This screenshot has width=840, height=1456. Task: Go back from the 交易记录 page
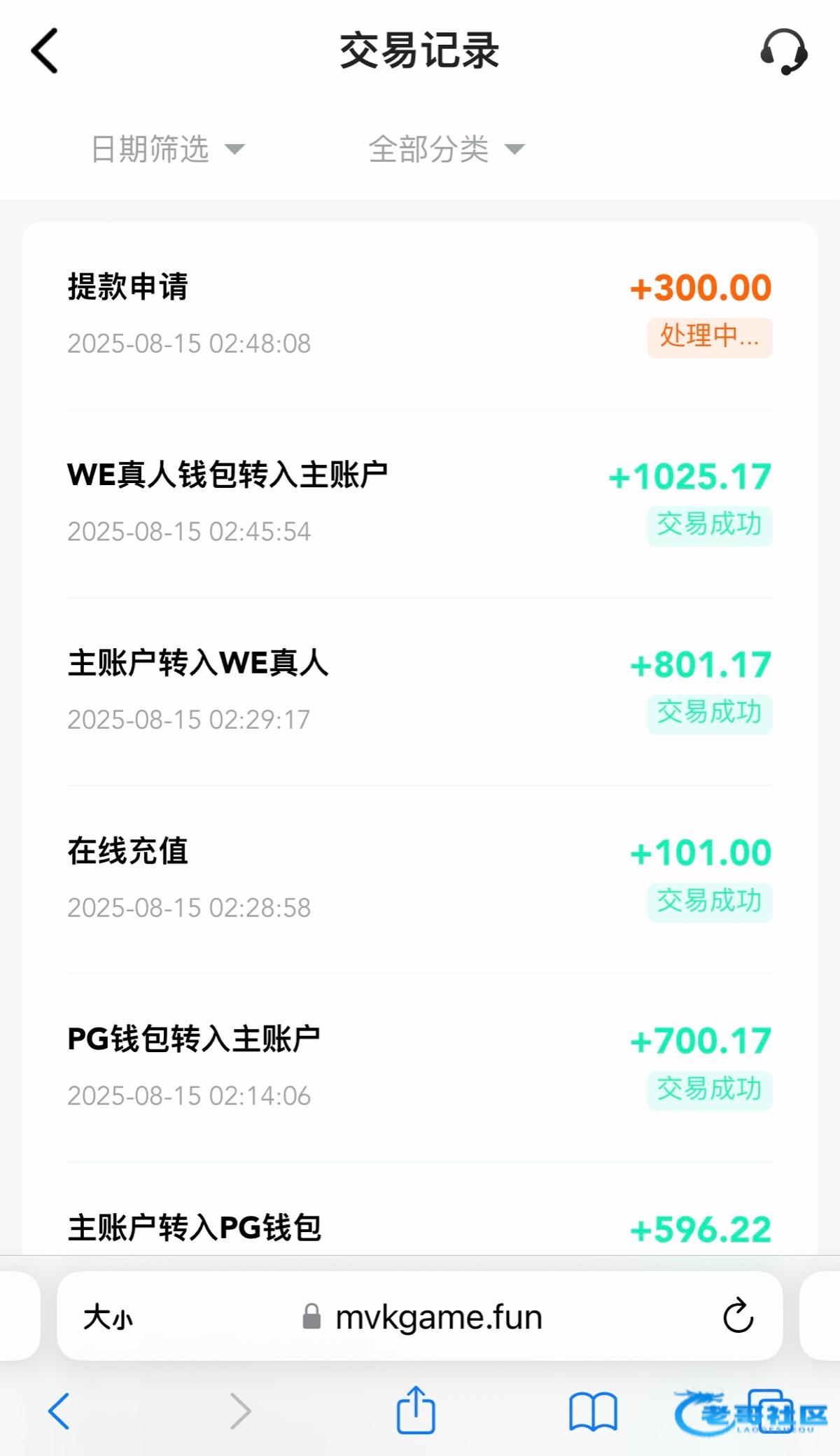(x=45, y=50)
